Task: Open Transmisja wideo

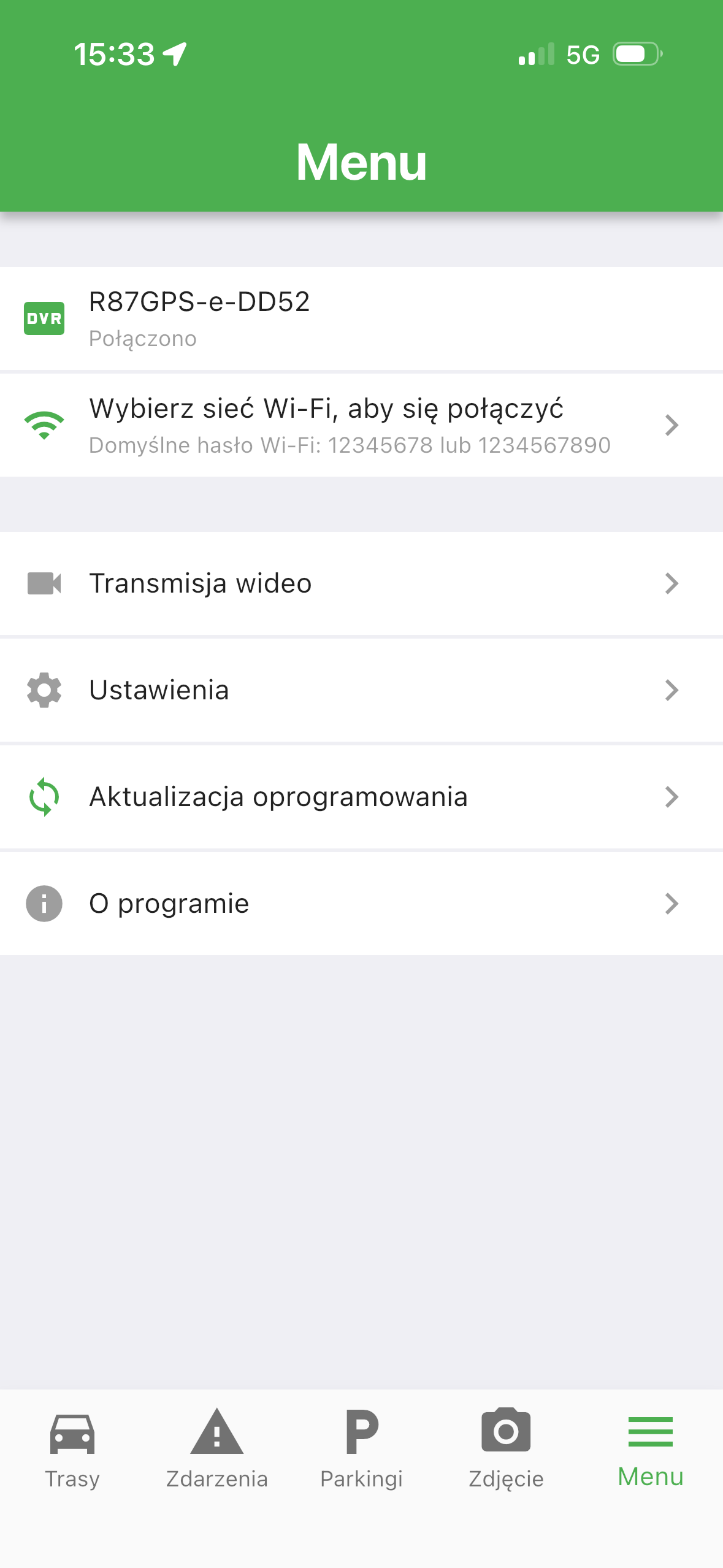Action: [x=361, y=583]
